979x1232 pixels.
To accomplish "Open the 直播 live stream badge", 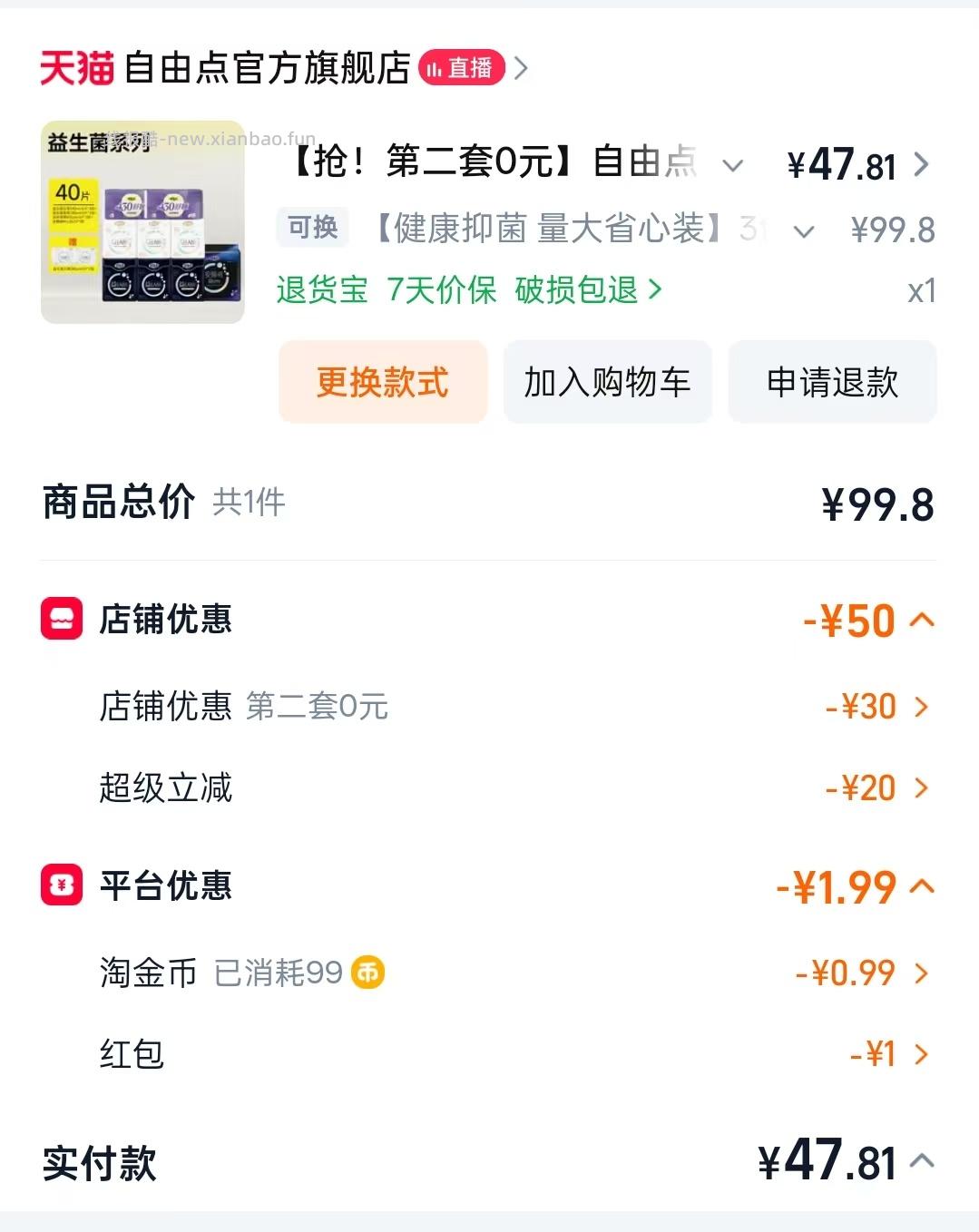I will coord(464,66).
